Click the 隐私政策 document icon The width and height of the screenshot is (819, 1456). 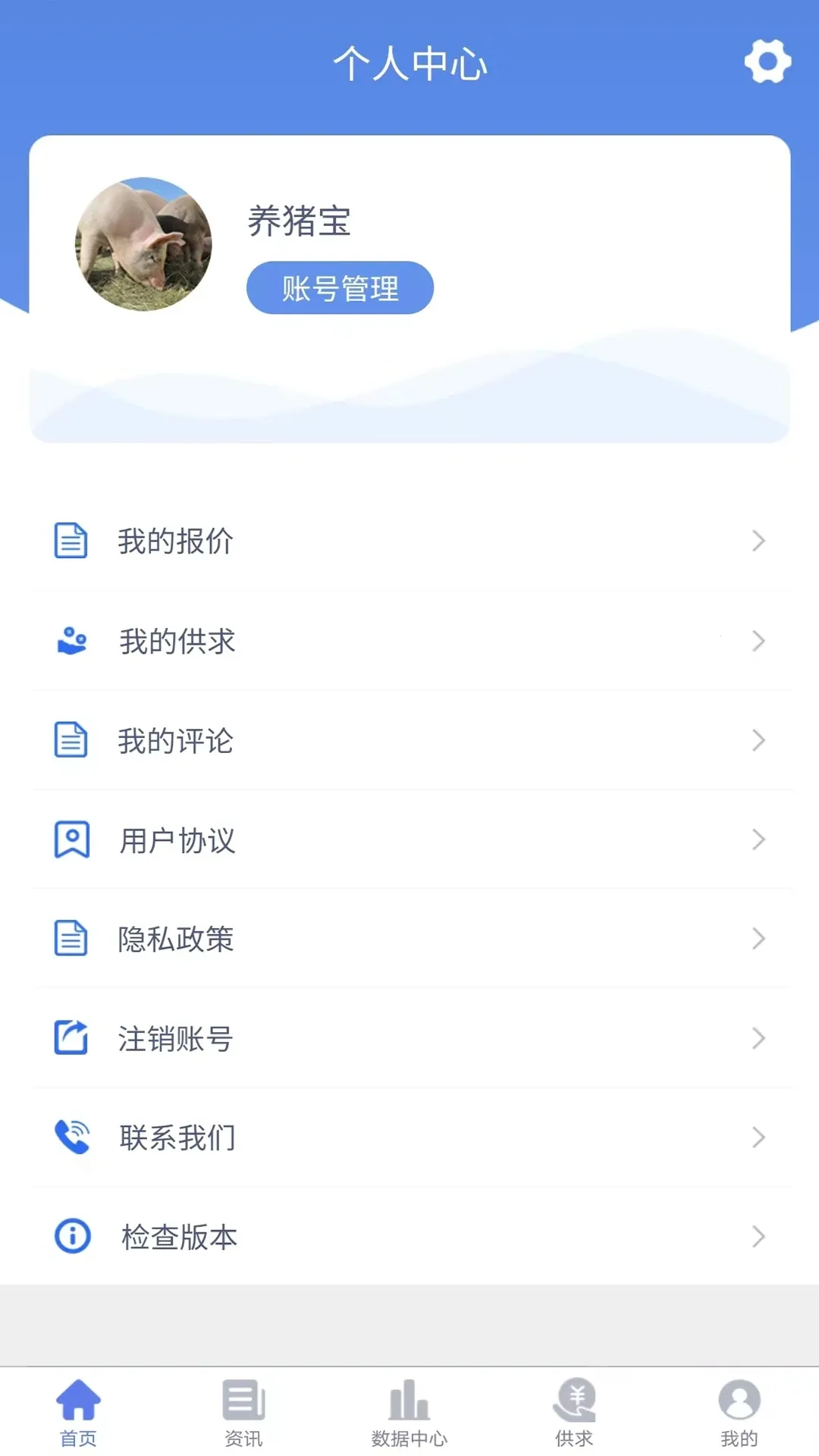(x=71, y=939)
